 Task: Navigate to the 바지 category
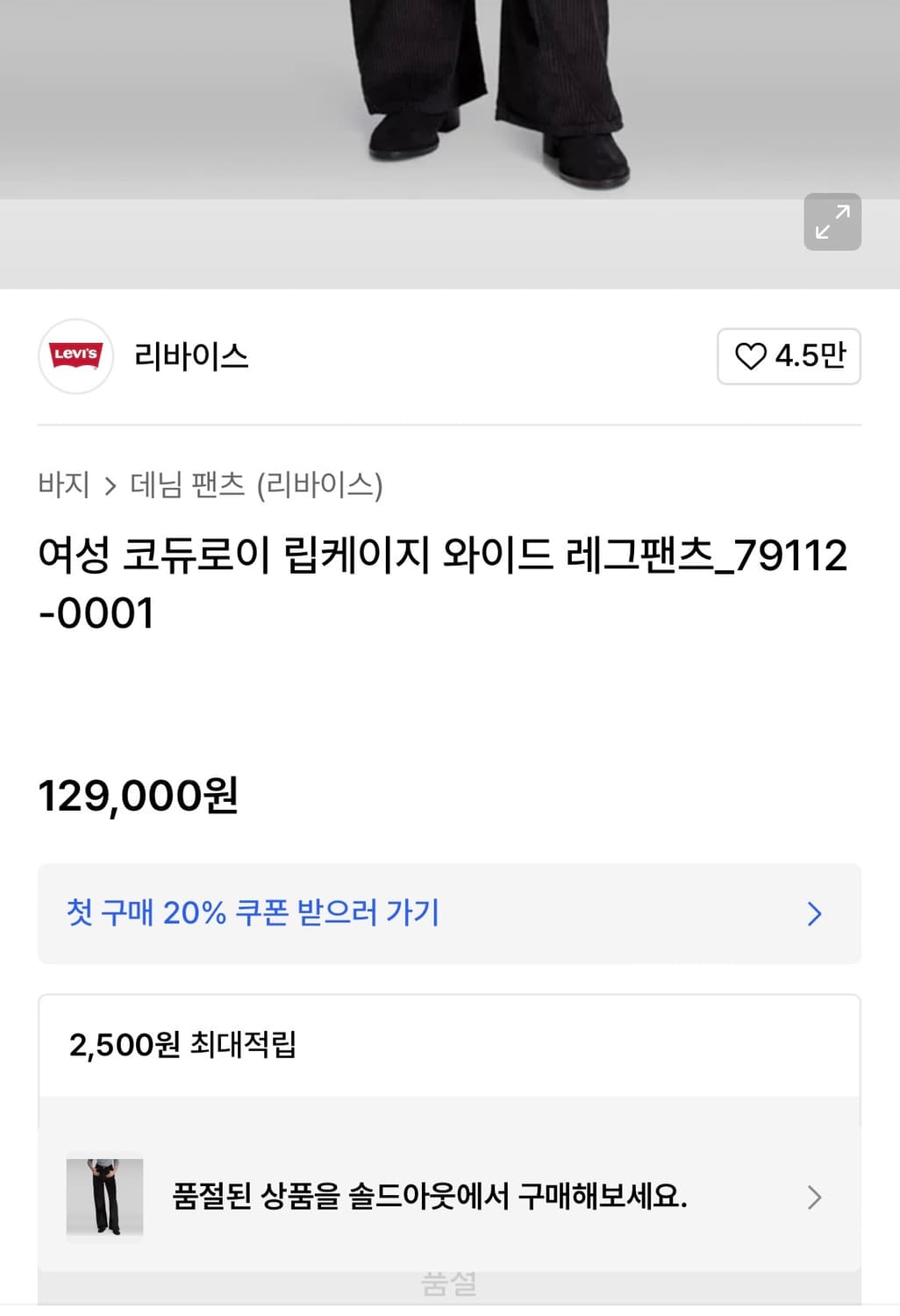coord(62,485)
